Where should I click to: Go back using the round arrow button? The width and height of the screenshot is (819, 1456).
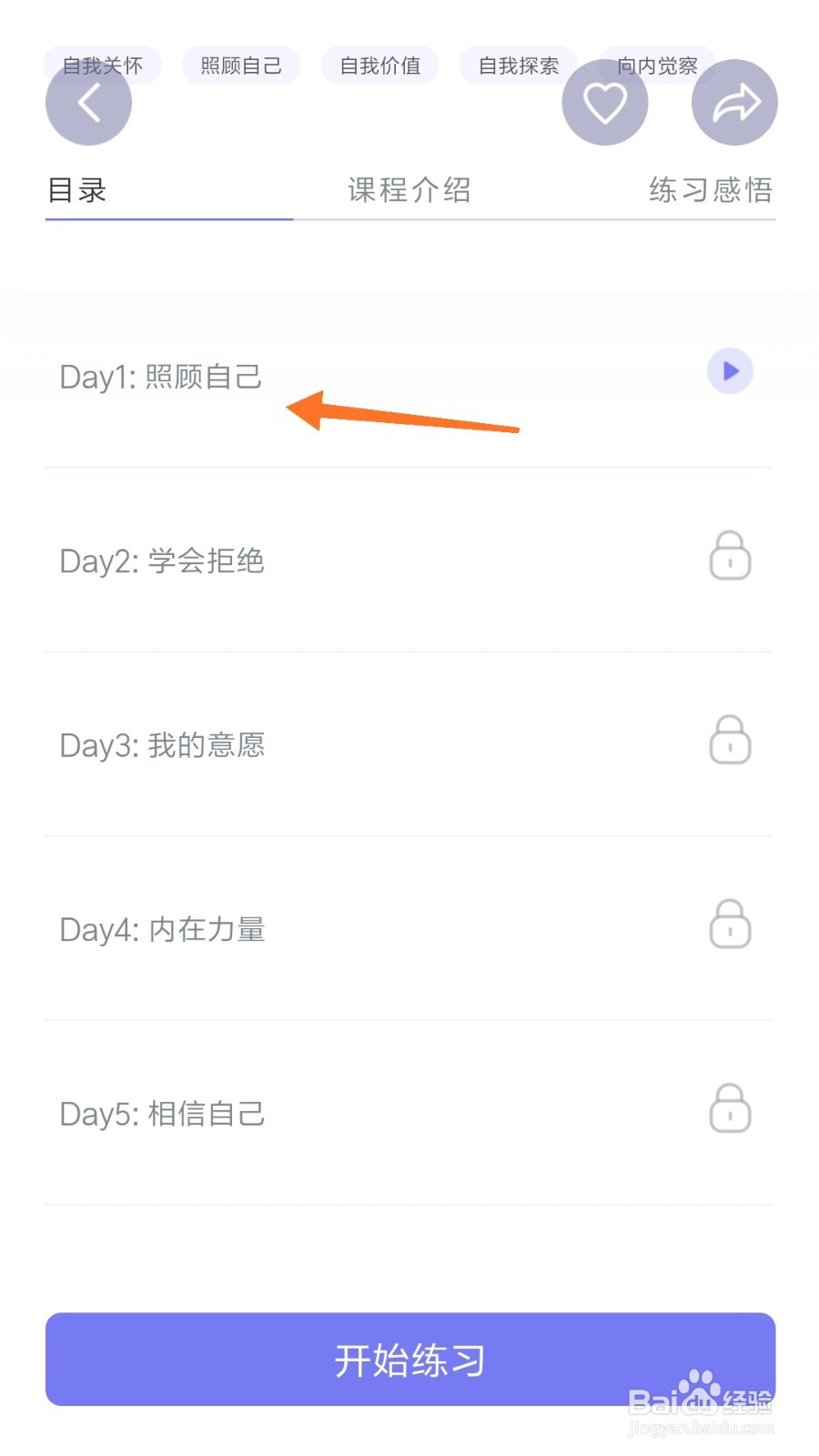88,102
